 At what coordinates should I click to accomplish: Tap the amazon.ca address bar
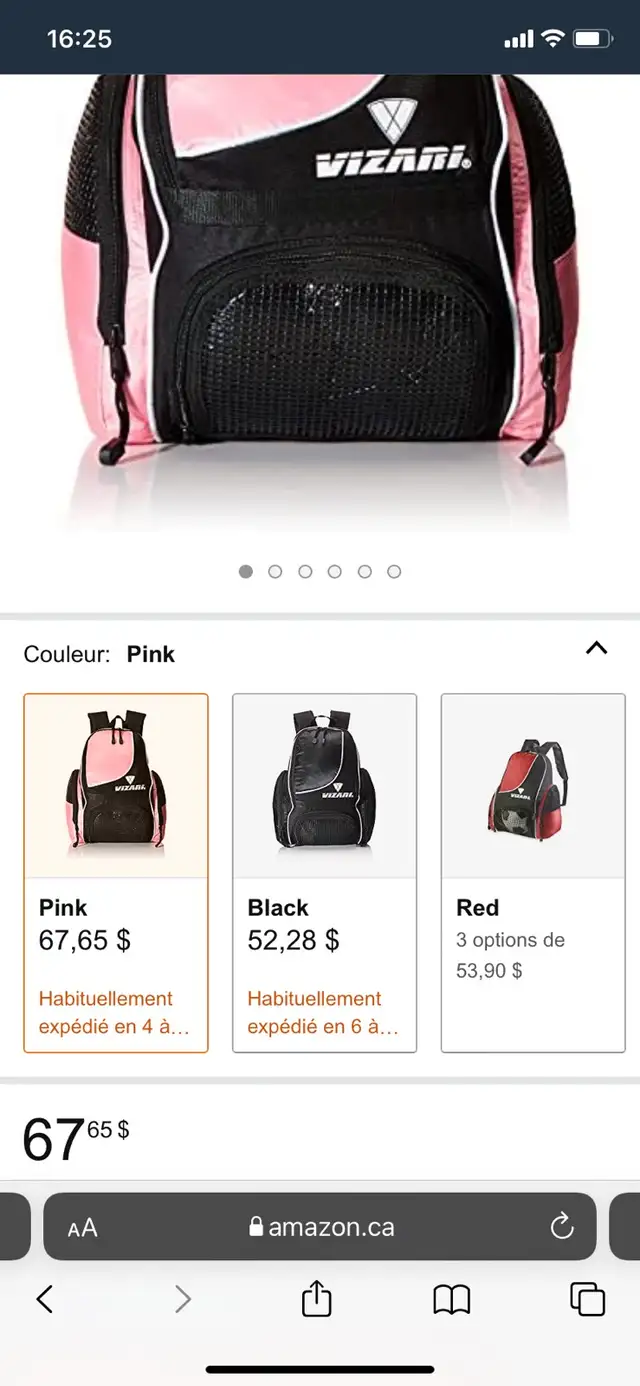pyautogui.click(x=322, y=1227)
